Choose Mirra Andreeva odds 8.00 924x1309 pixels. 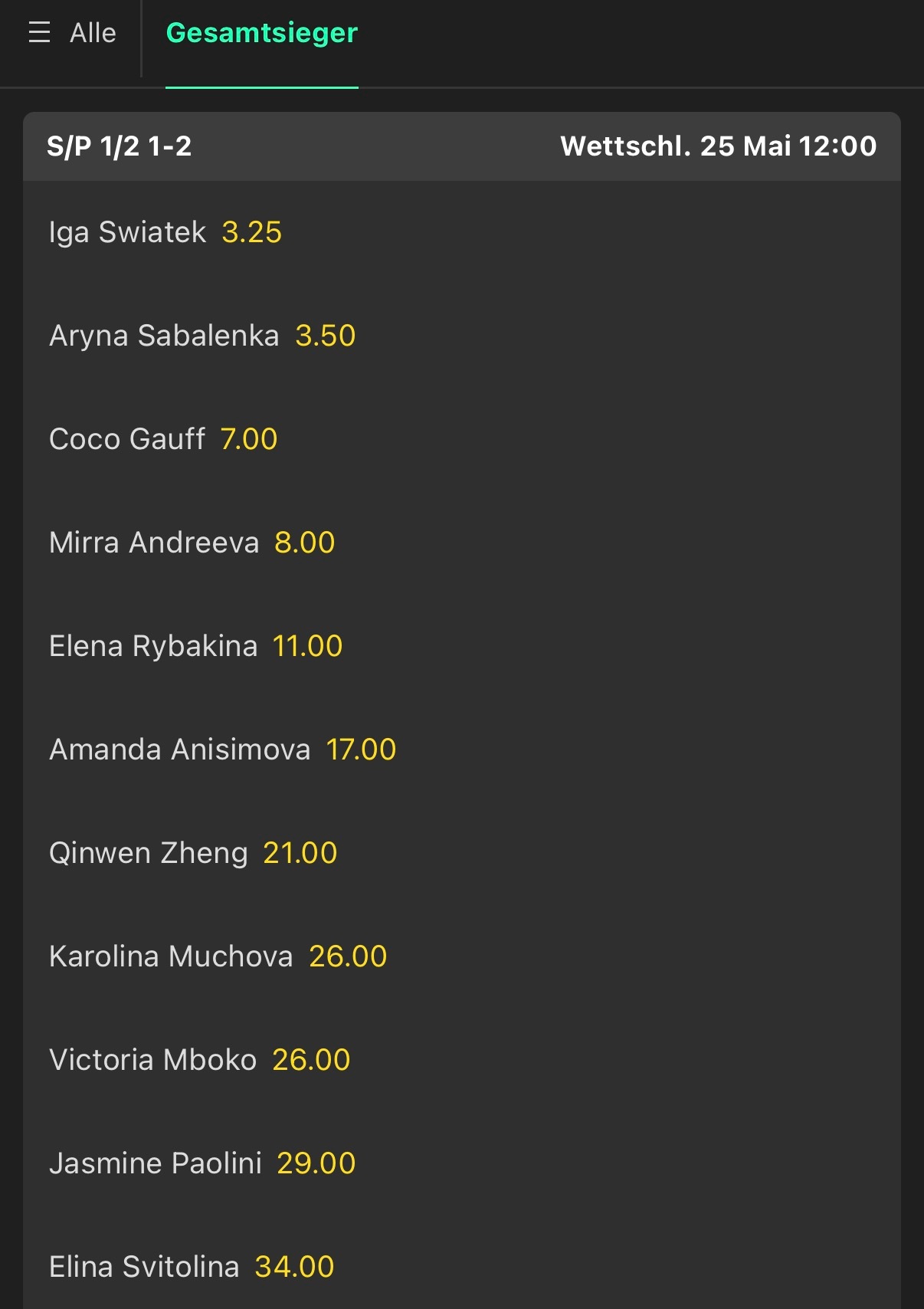[x=304, y=543]
